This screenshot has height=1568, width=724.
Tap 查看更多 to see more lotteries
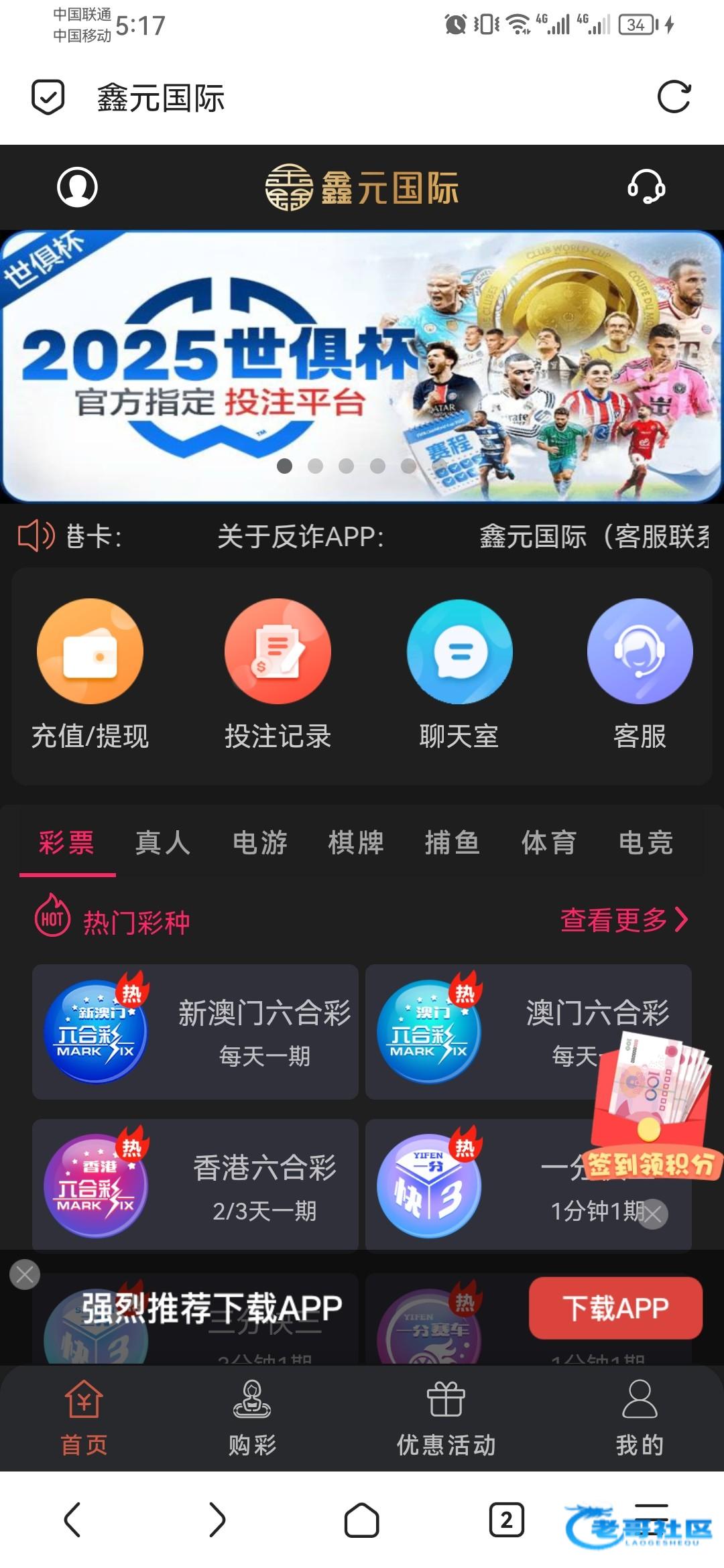click(624, 920)
